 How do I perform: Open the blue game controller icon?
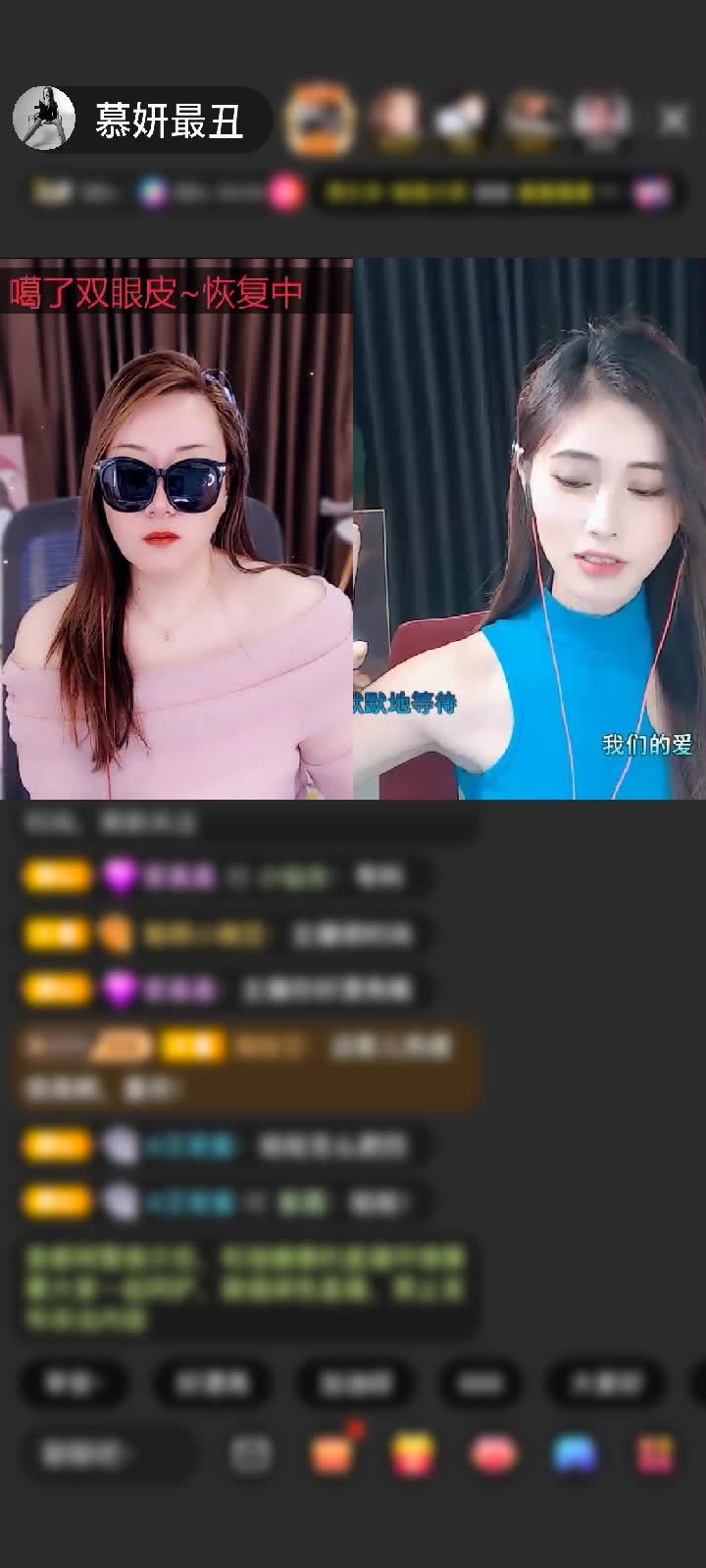tap(575, 1454)
